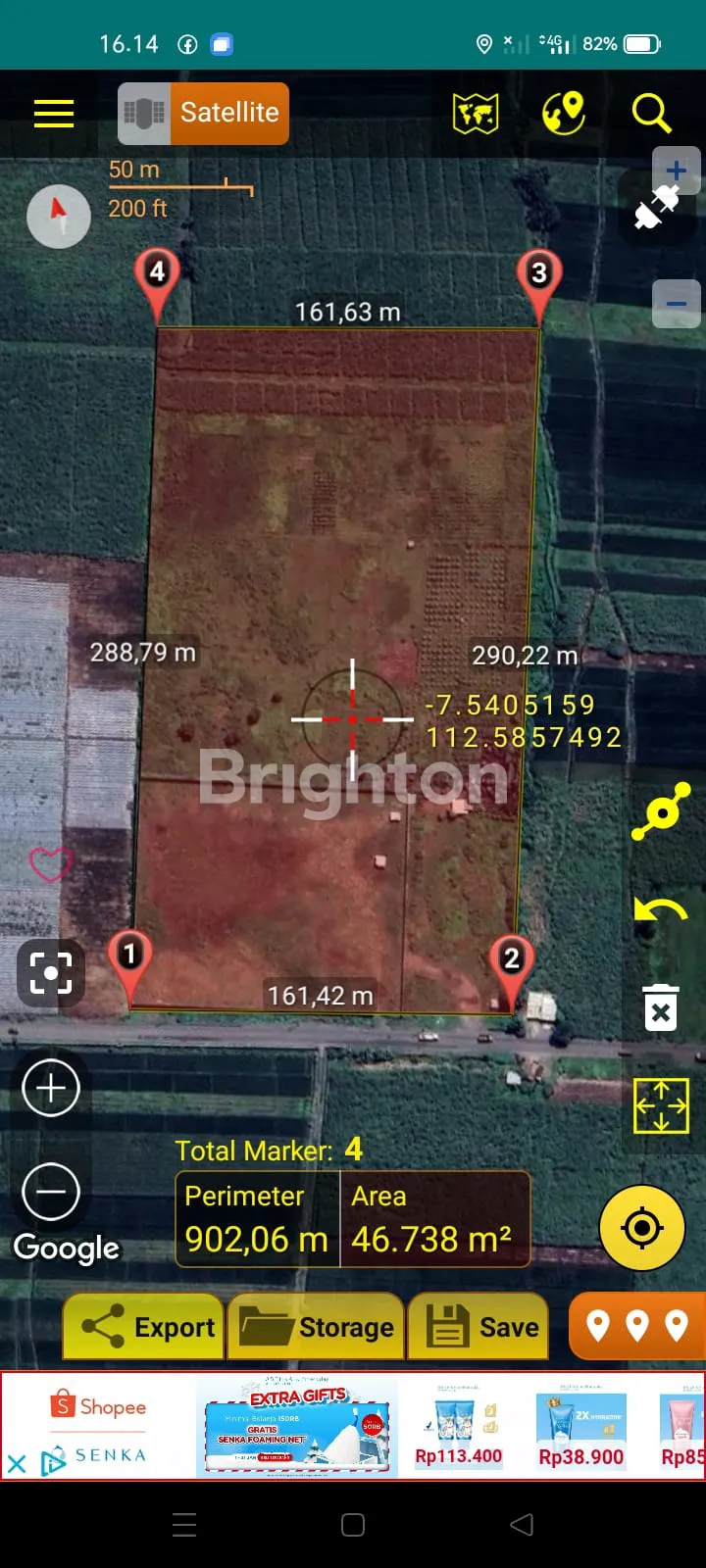Open the map layers icon
Image resolution: width=706 pixels, height=1568 pixels.
476,114
